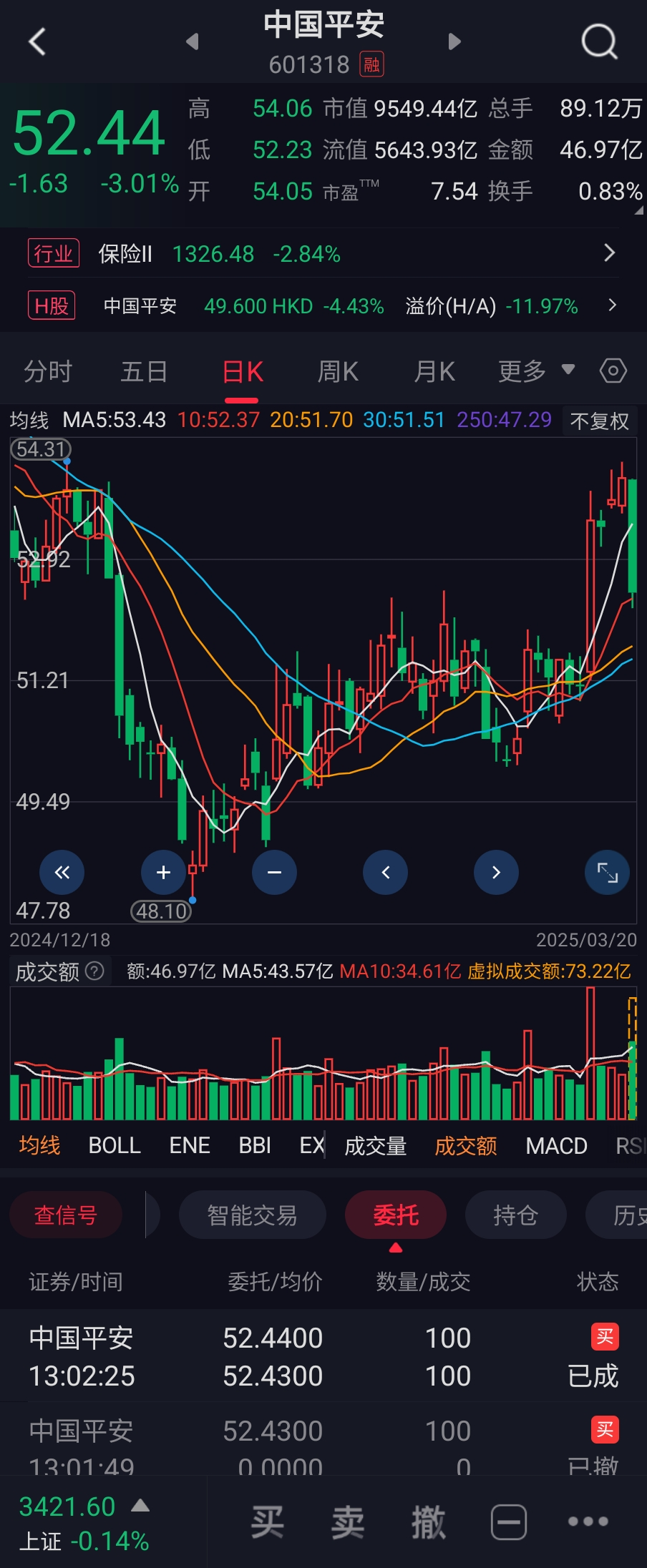647x1568 pixels.
Task: Switch to the next stock arrow
Action: coord(454,41)
